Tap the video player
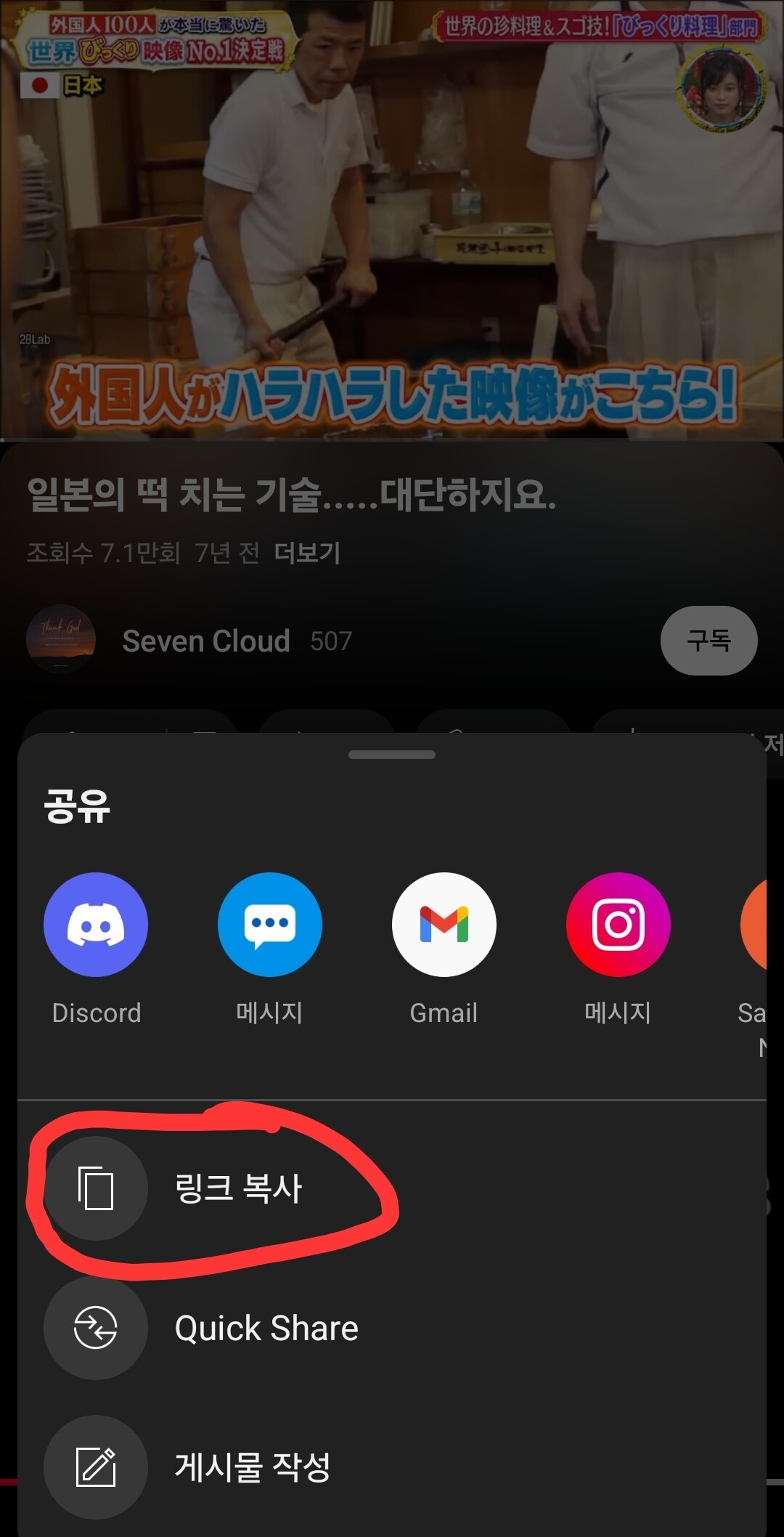This screenshot has width=784, height=1537. coord(392,218)
